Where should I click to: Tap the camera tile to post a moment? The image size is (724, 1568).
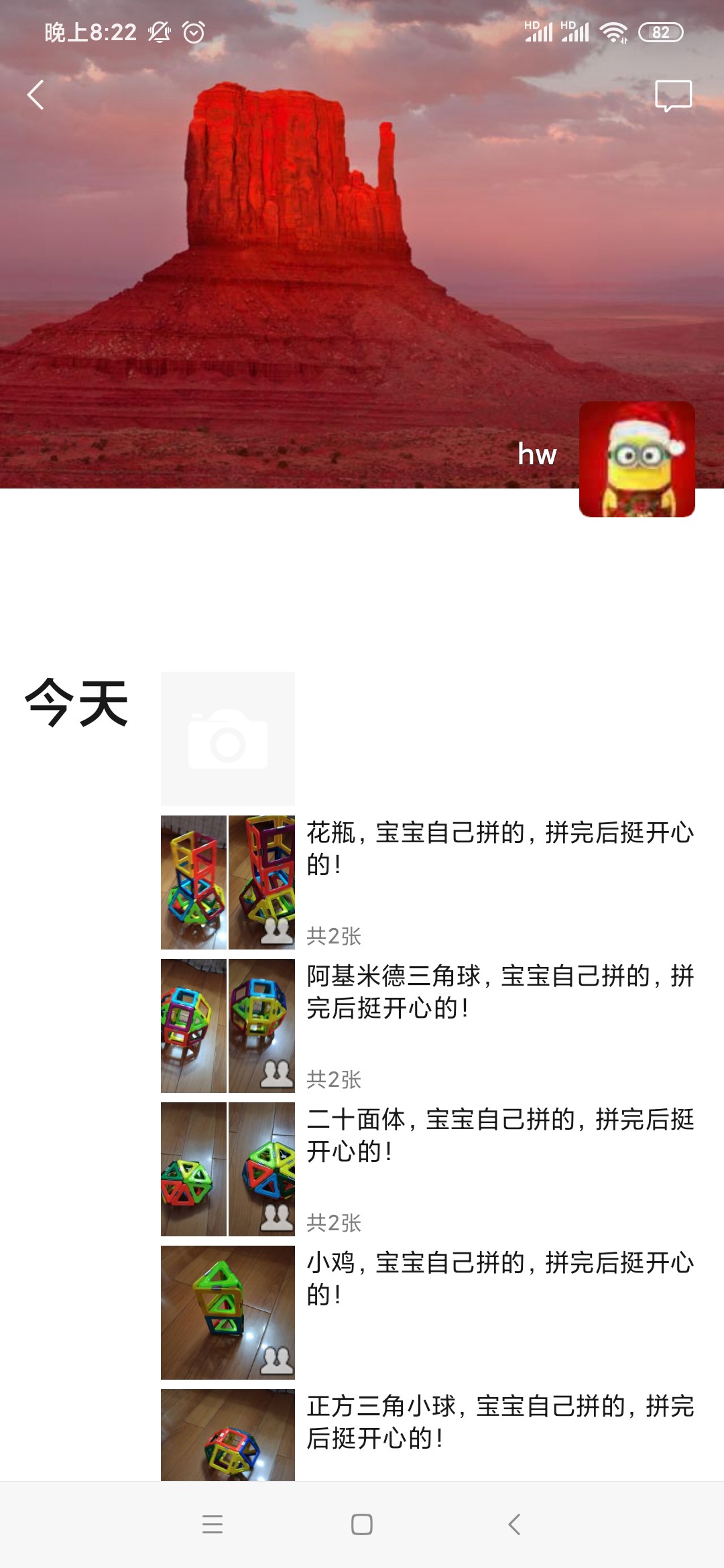(228, 739)
